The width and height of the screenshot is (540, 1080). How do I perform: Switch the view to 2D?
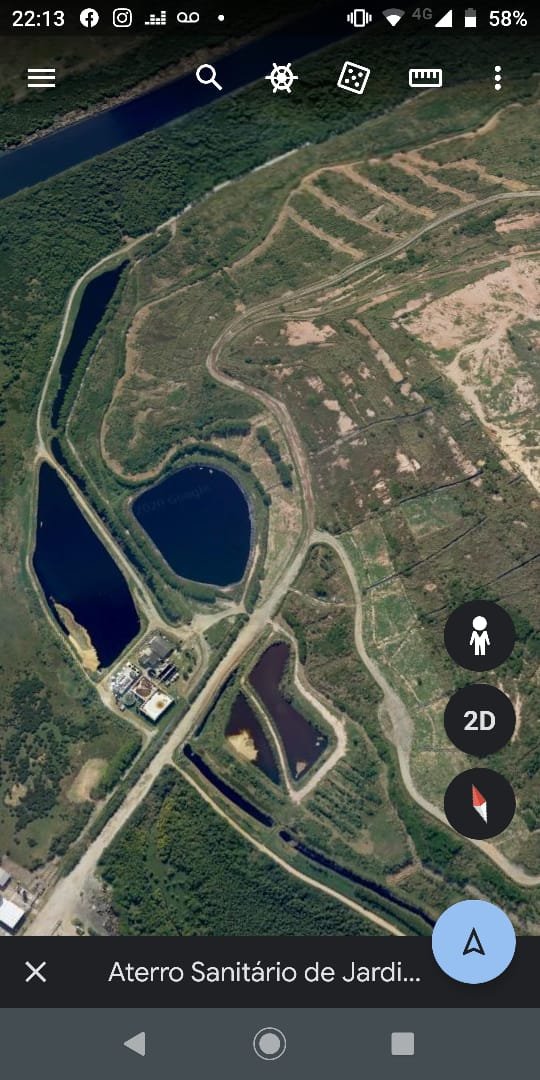pyautogui.click(x=479, y=720)
